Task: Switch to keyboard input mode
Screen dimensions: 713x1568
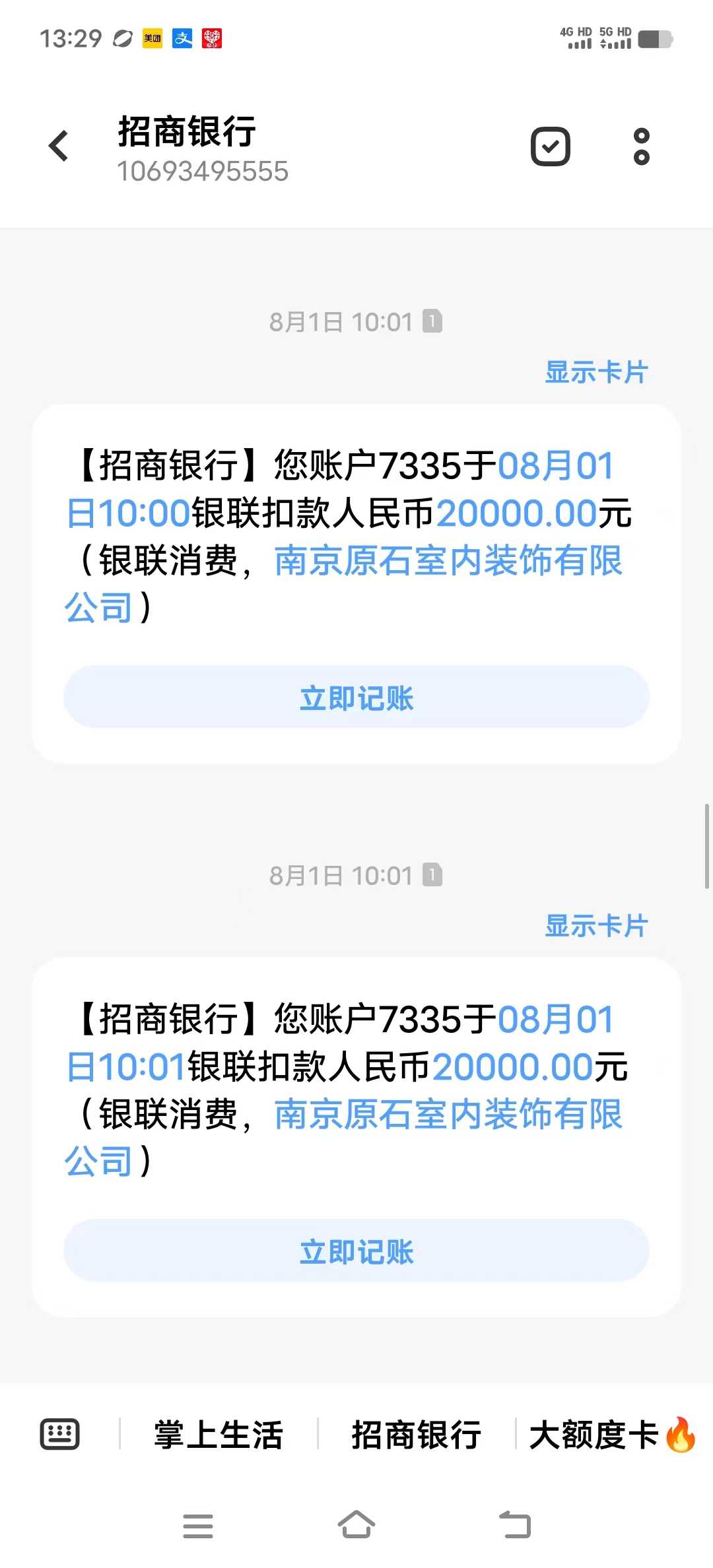Action: pyautogui.click(x=60, y=1433)
